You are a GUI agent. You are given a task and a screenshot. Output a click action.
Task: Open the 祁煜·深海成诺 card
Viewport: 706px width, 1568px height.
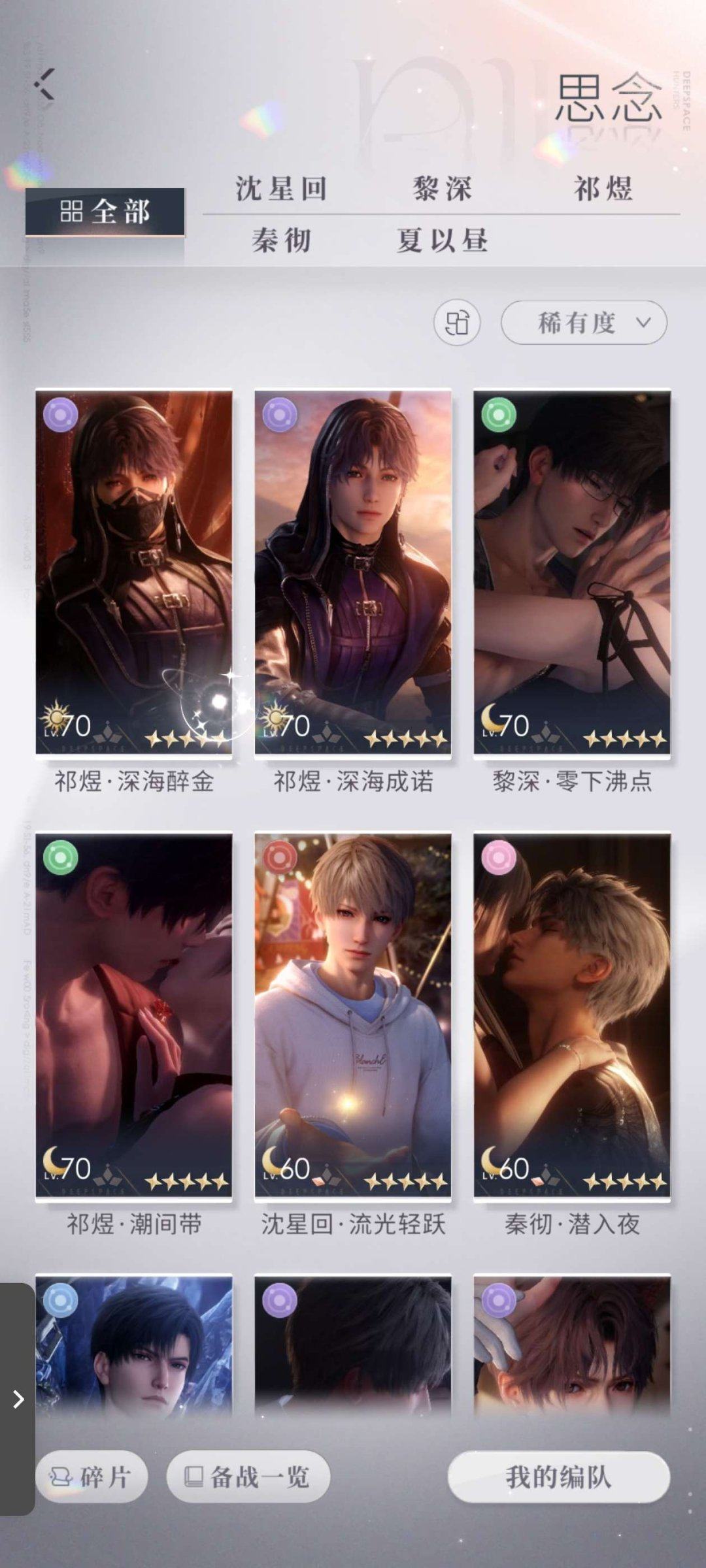coord(353,572)
